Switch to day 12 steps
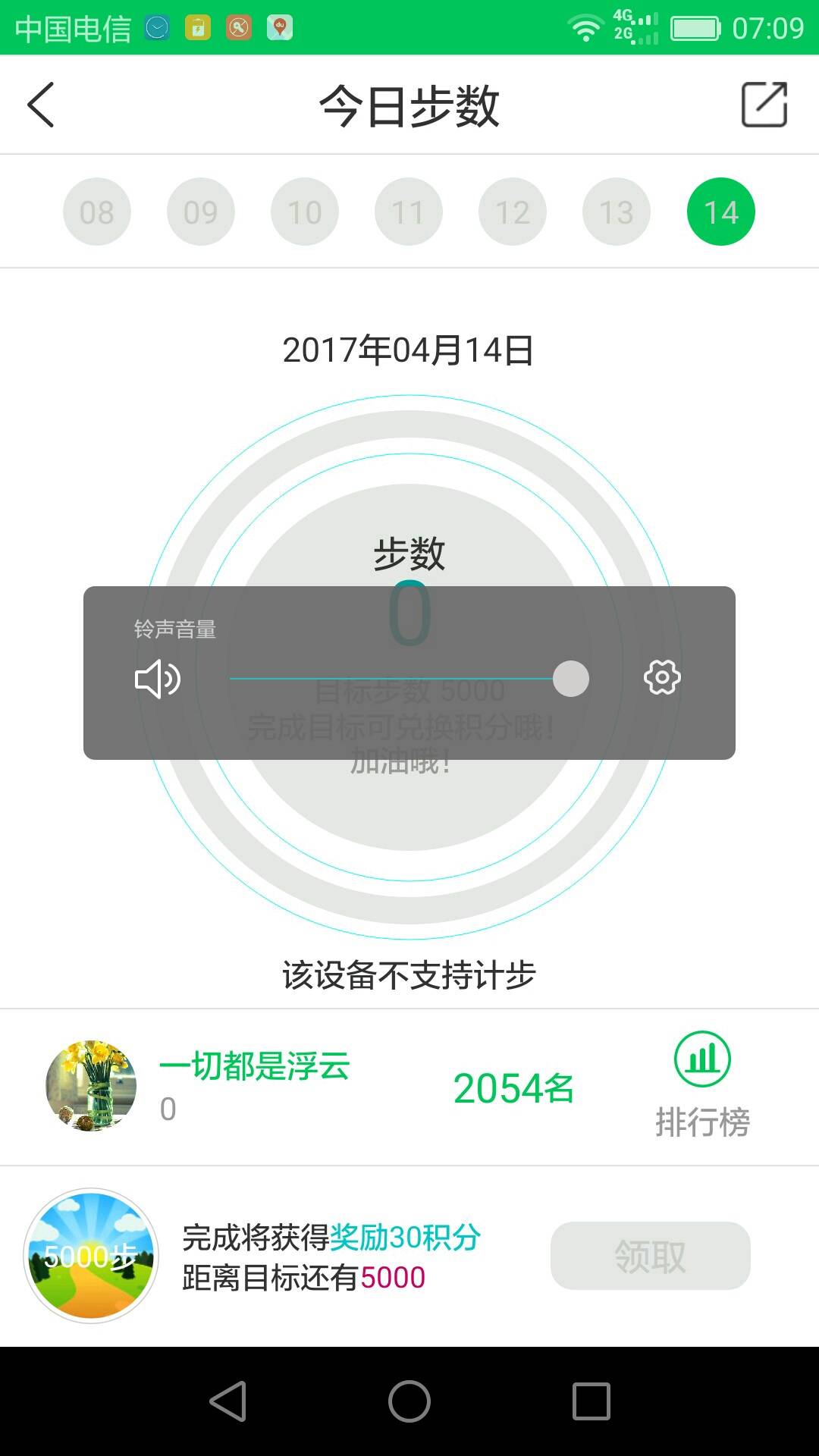Viewport: 819px width, 1456px height. pyautogui.click(x=513, y=212)
